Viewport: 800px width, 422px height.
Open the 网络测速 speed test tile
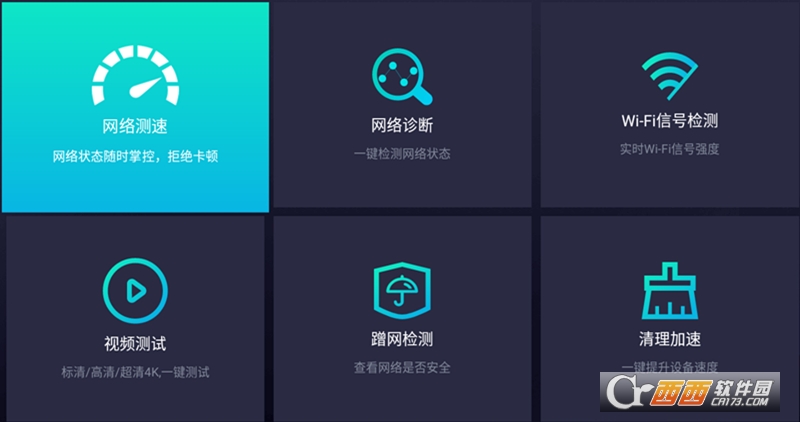(135, 107)
